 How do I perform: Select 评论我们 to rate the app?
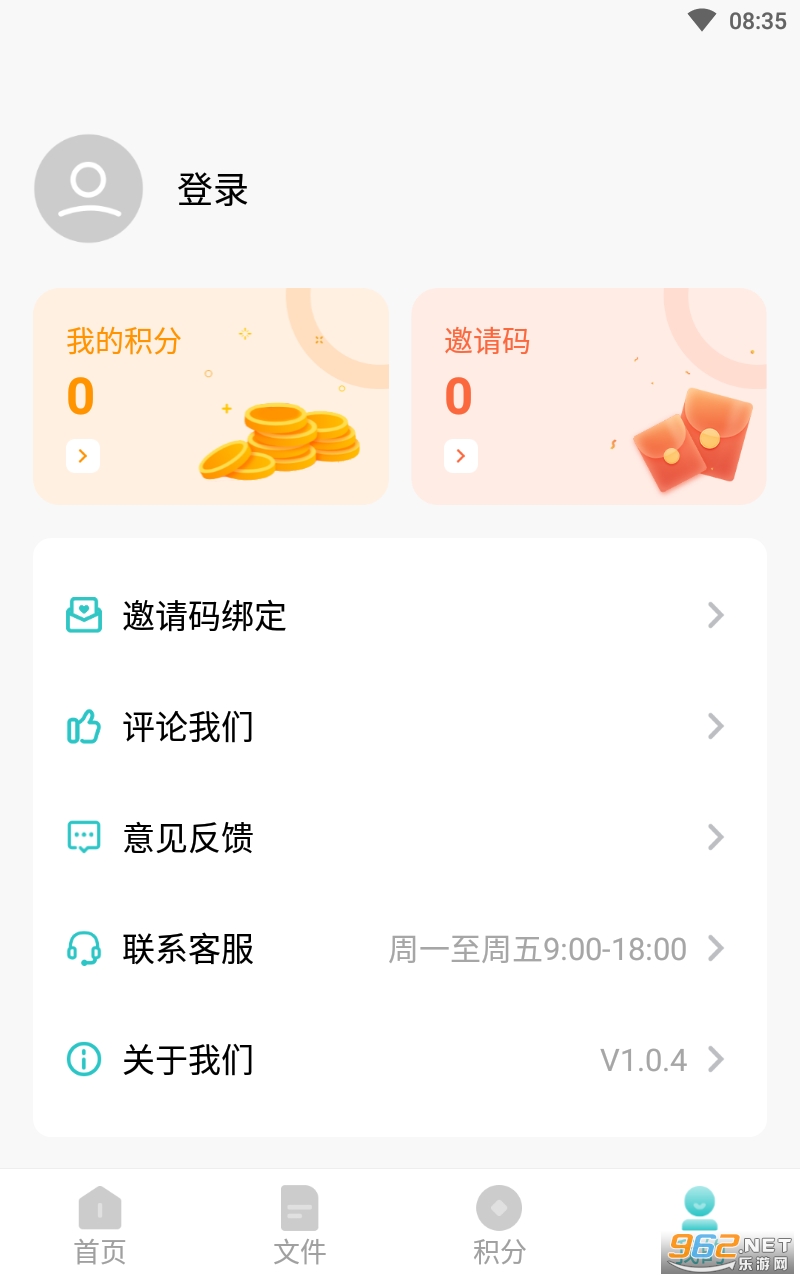[x=400, y=726]
